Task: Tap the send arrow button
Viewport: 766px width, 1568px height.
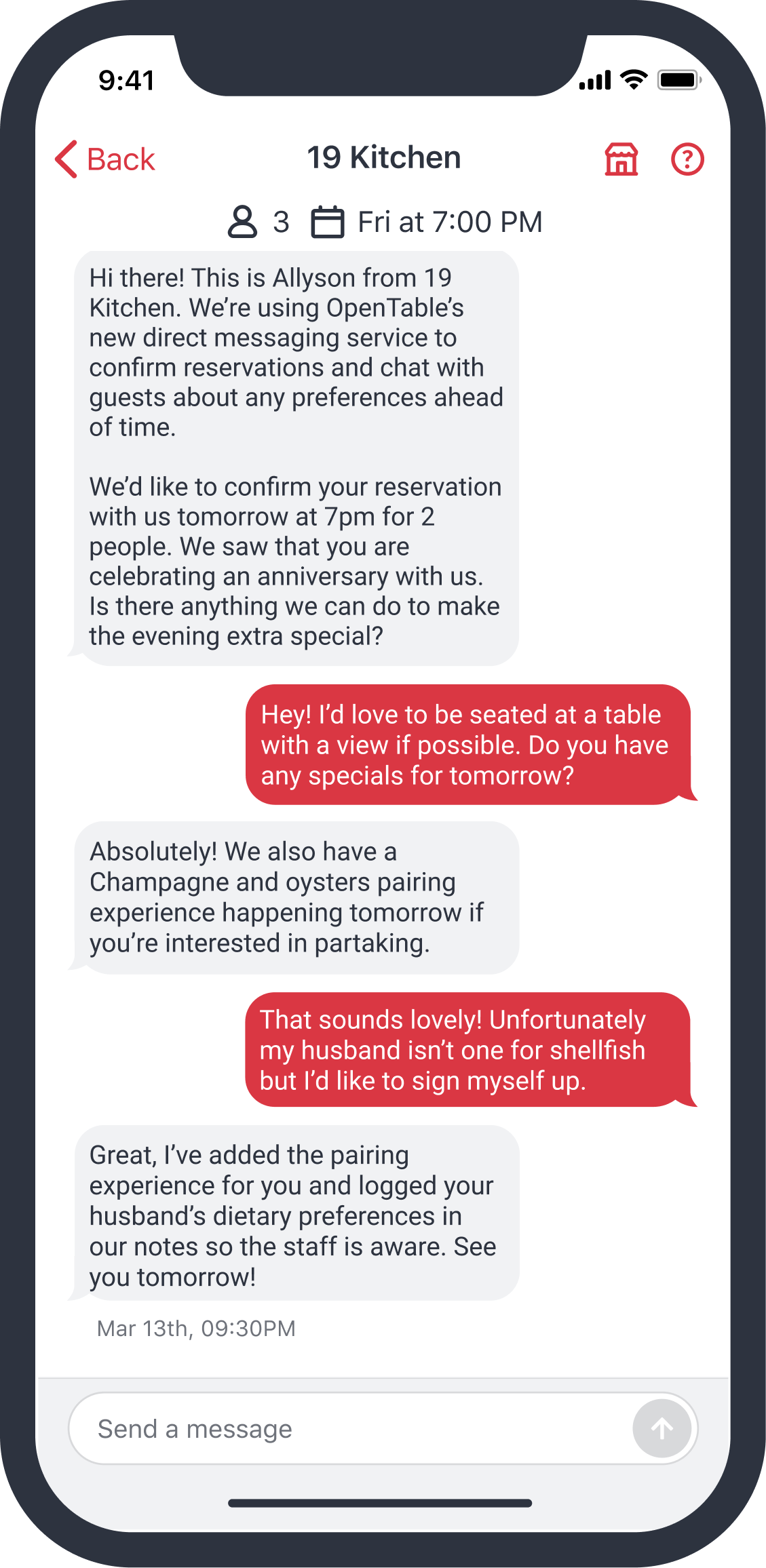Action: coord(662,1428)
